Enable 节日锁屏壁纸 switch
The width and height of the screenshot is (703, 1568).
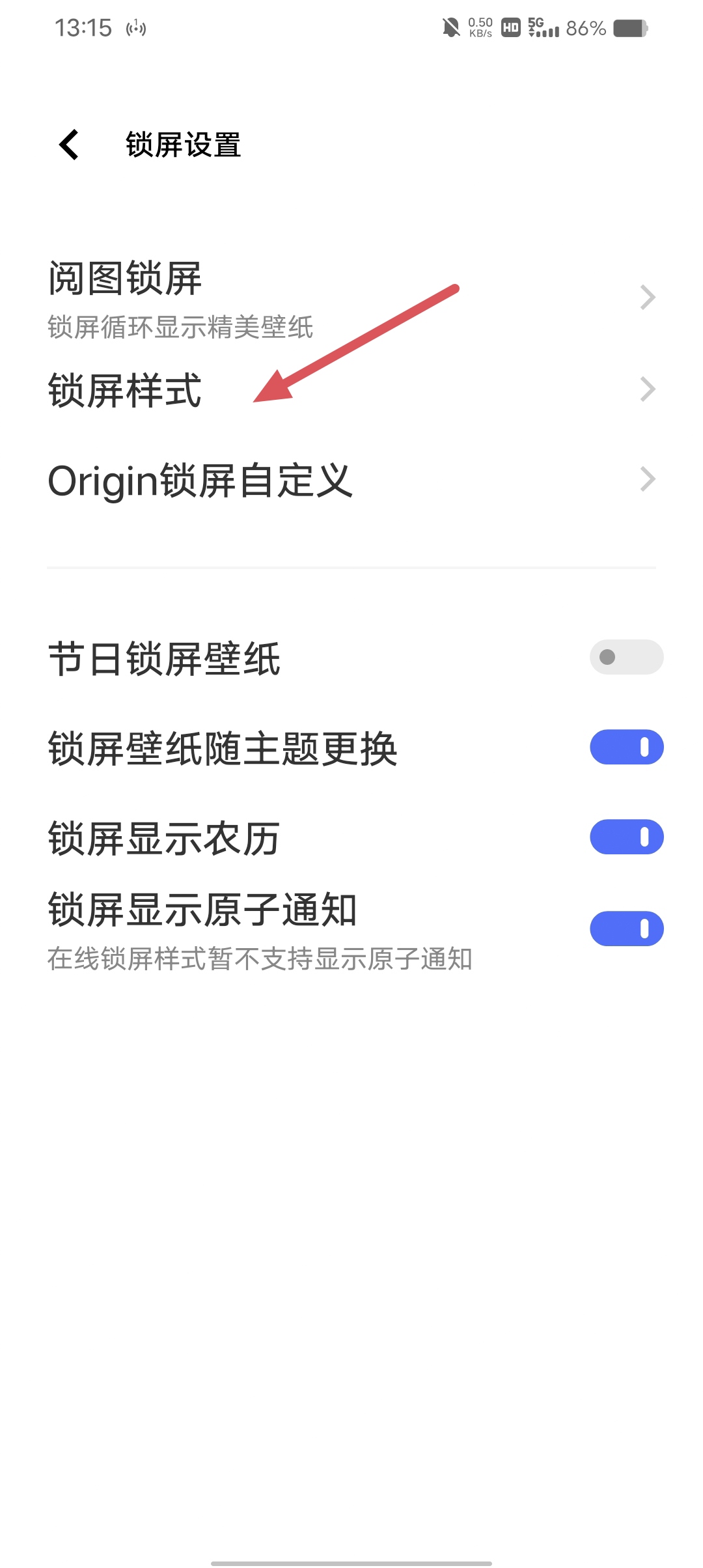[x=626, y=657]
